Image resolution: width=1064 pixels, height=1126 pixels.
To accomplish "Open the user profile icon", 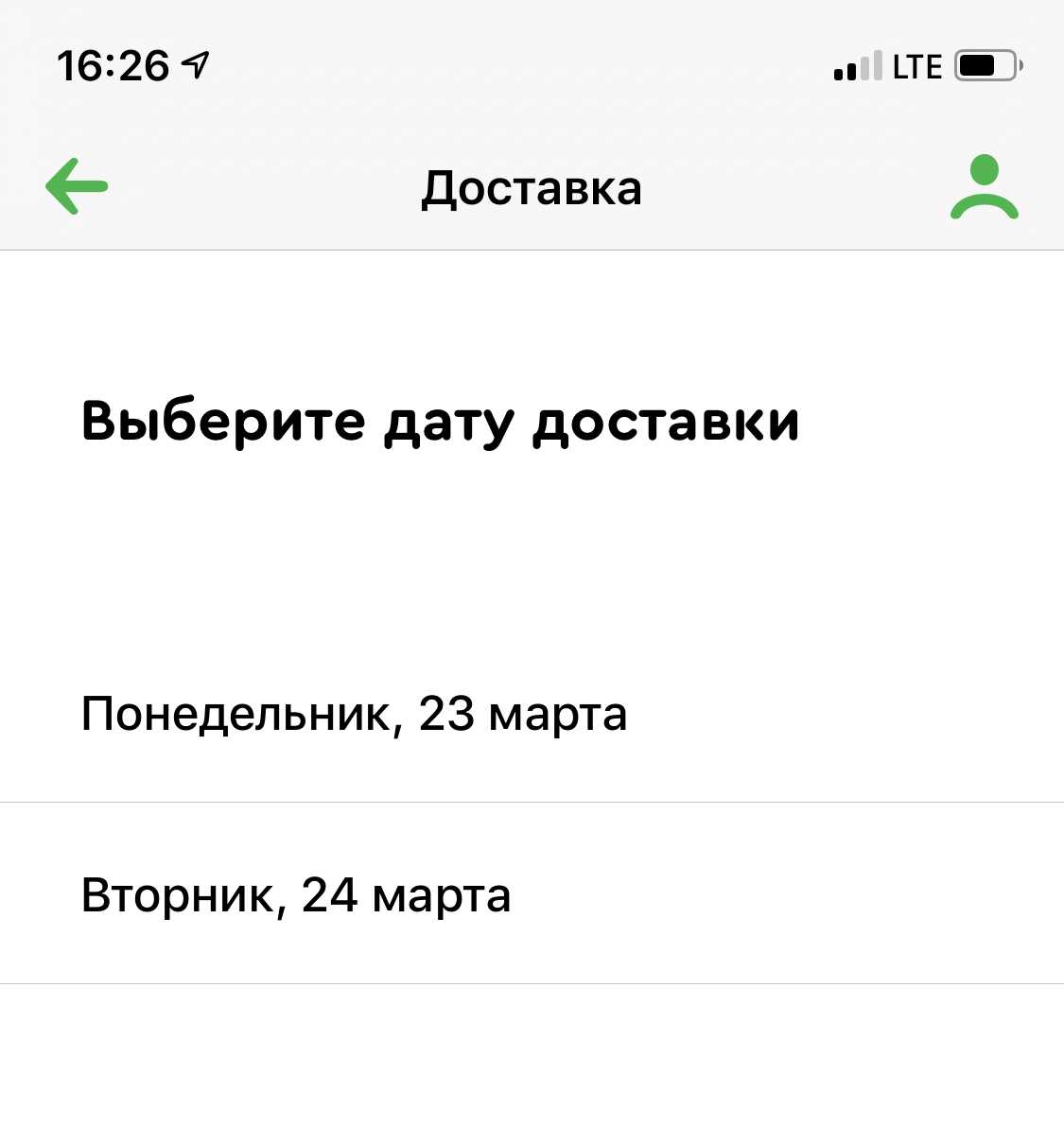I will pyautogui.click(x=984, y=186).
